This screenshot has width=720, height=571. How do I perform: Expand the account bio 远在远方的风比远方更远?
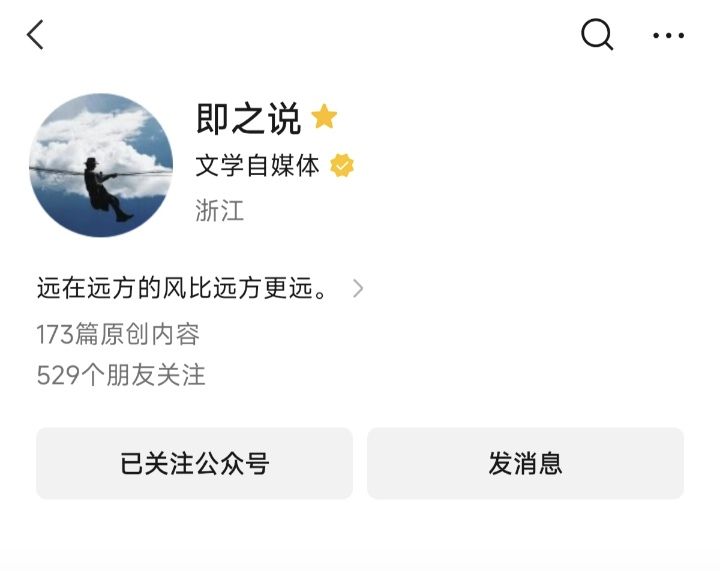click(x=200, y=288)
